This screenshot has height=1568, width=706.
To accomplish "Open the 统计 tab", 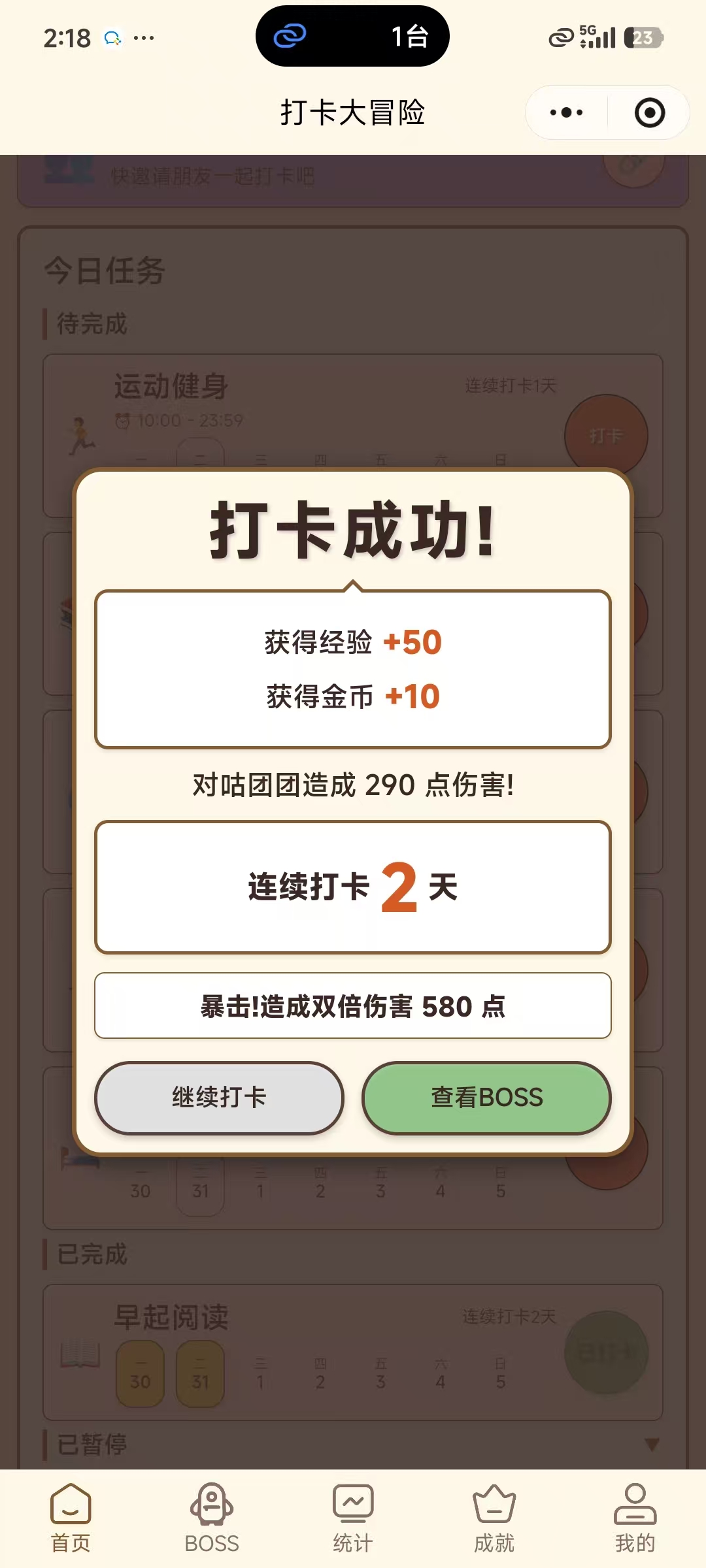I will coord(353,1518).
